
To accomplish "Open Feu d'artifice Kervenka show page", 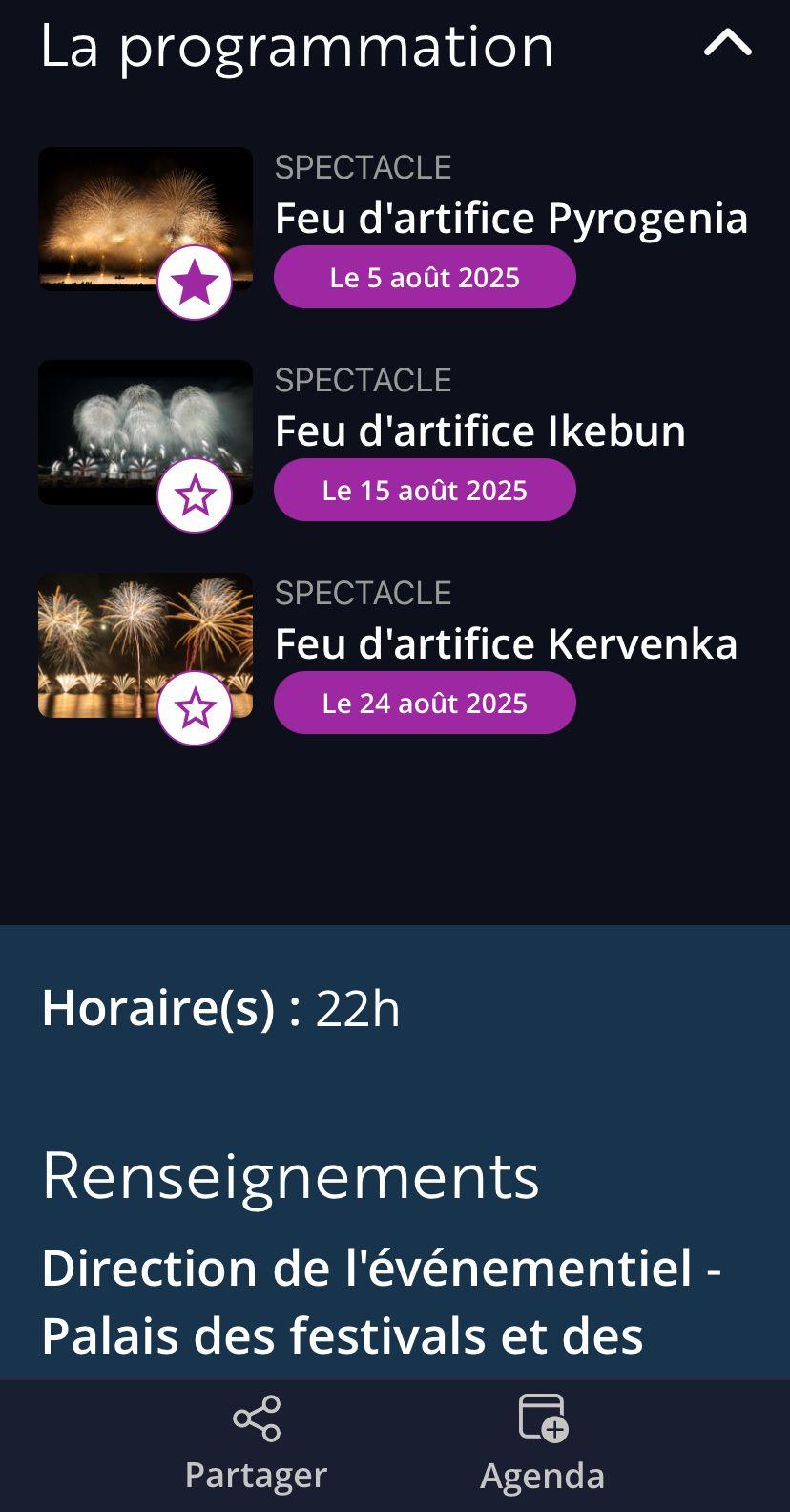I will (x=506, y=643).
